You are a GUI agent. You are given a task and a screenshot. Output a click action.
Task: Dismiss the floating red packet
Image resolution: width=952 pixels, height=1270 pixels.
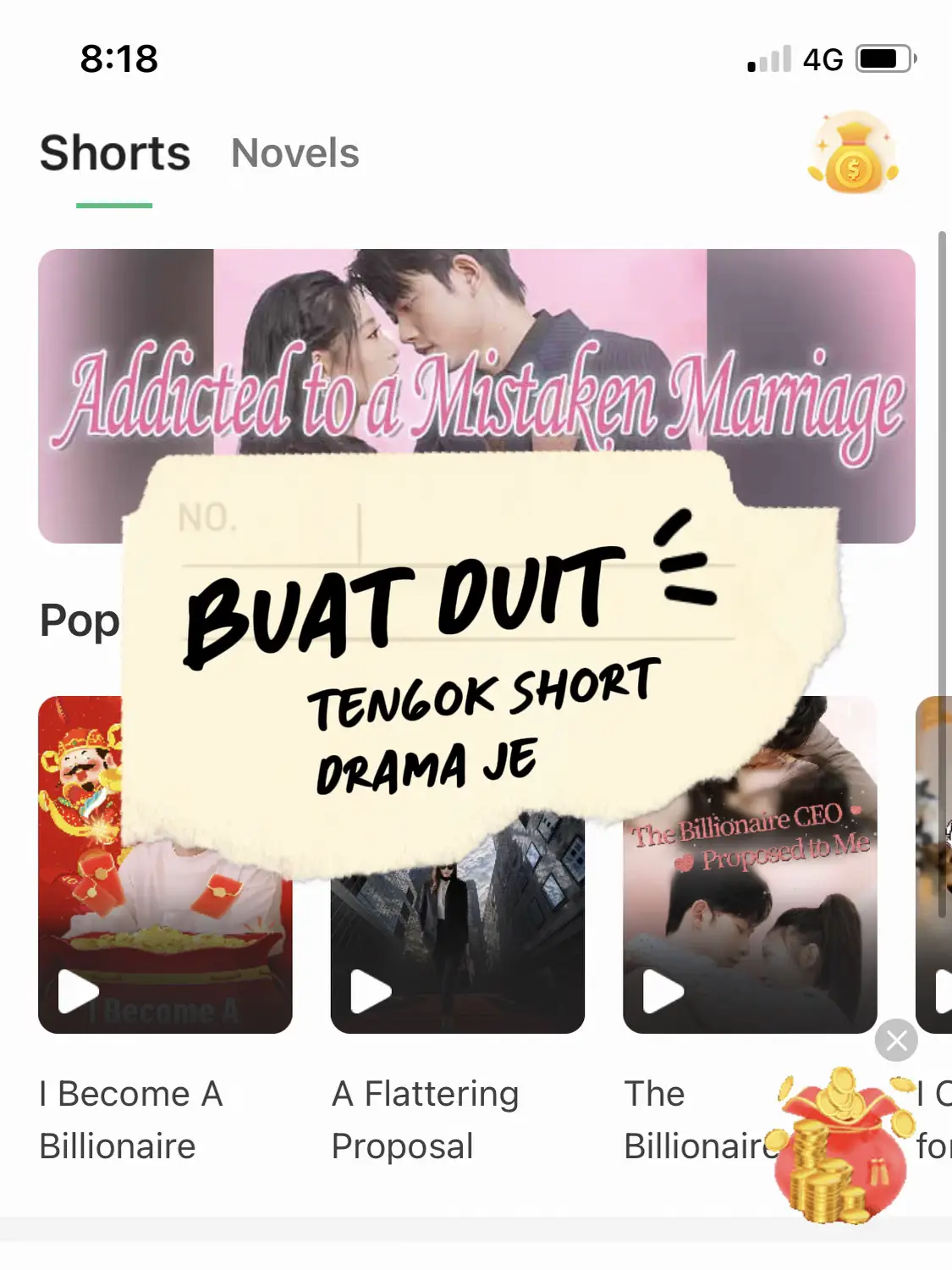point(896,1041)
